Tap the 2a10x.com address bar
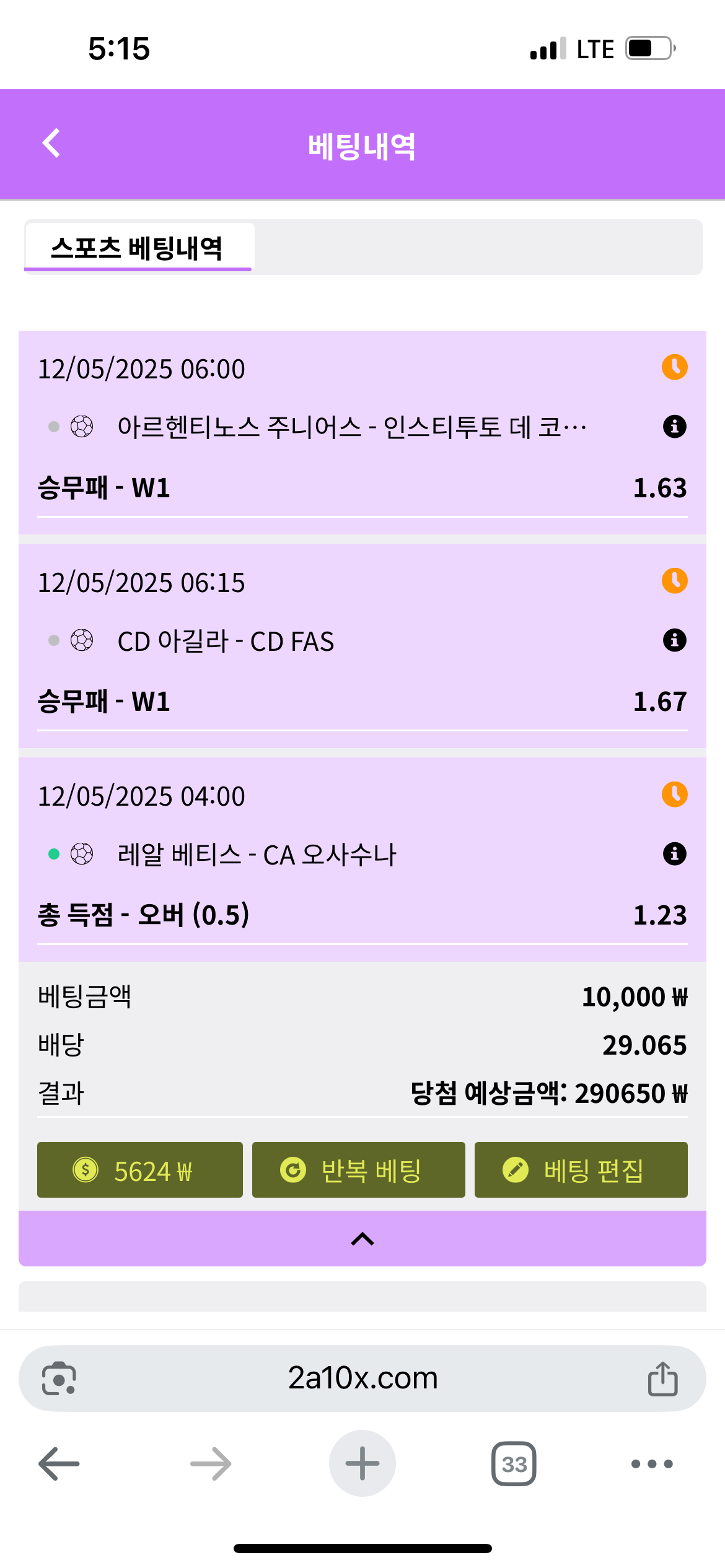This screenshot has width=725, height=1568. click(362, 1379)
